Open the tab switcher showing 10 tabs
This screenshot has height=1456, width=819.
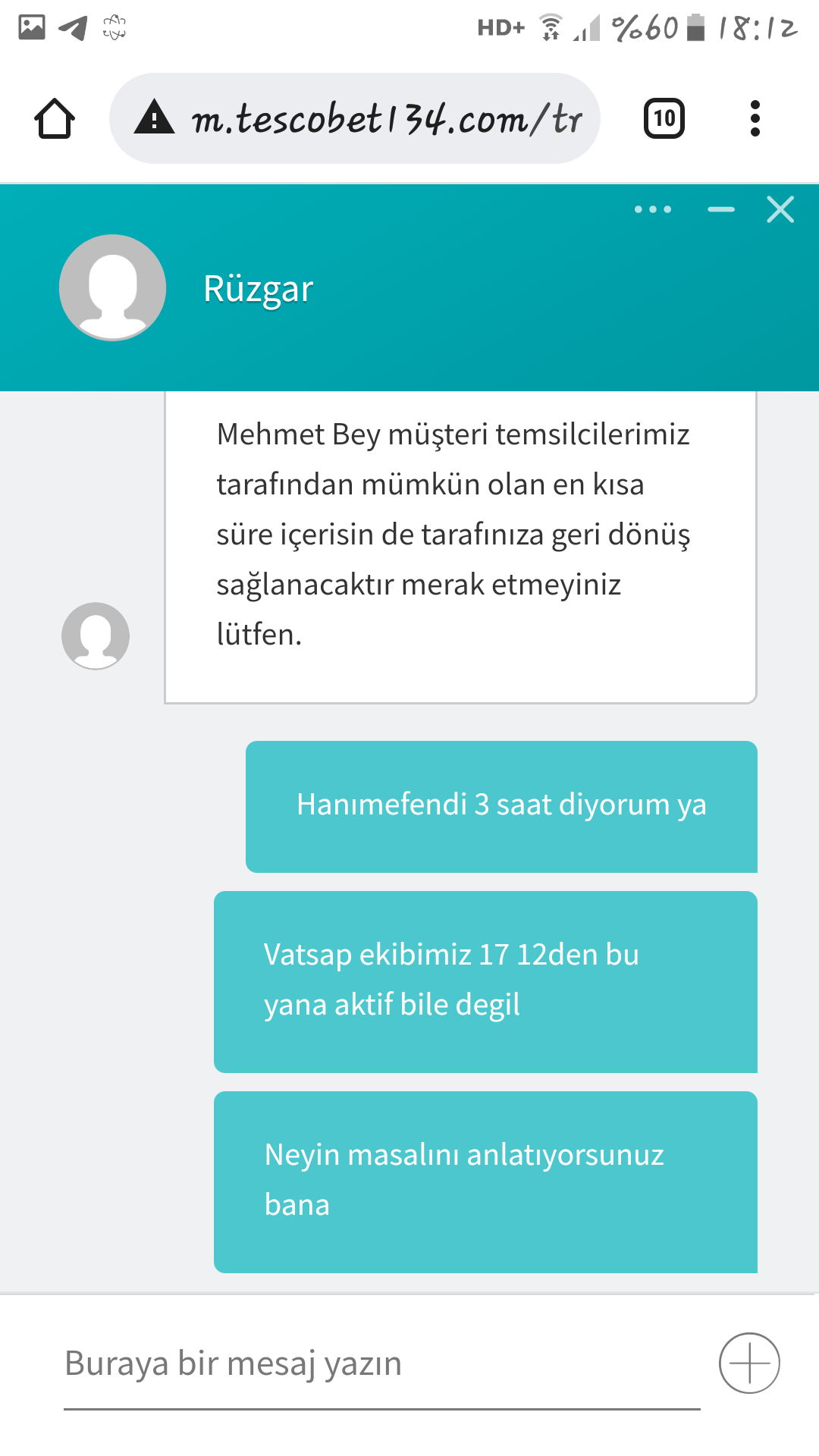pos(664,119)
